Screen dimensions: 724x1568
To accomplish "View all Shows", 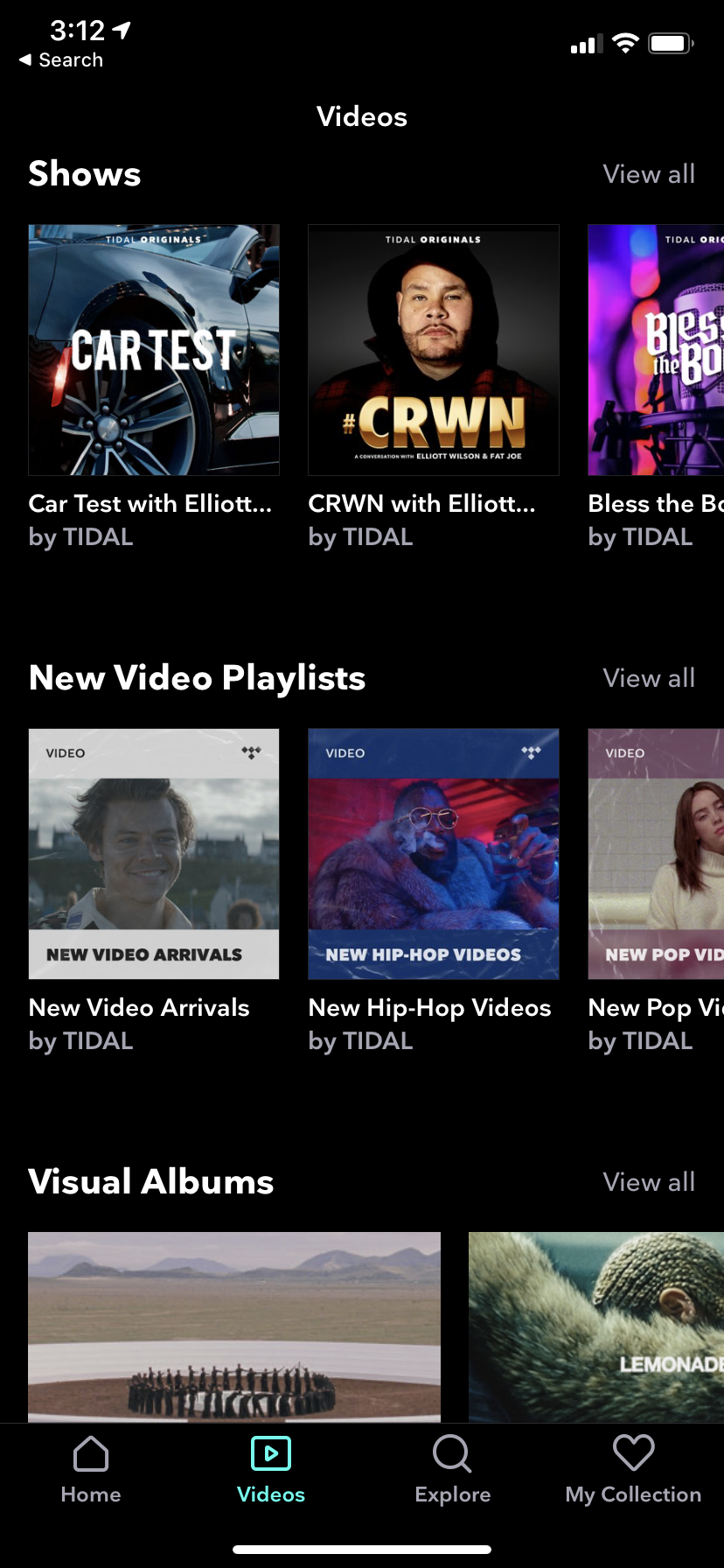I will 649,174.
